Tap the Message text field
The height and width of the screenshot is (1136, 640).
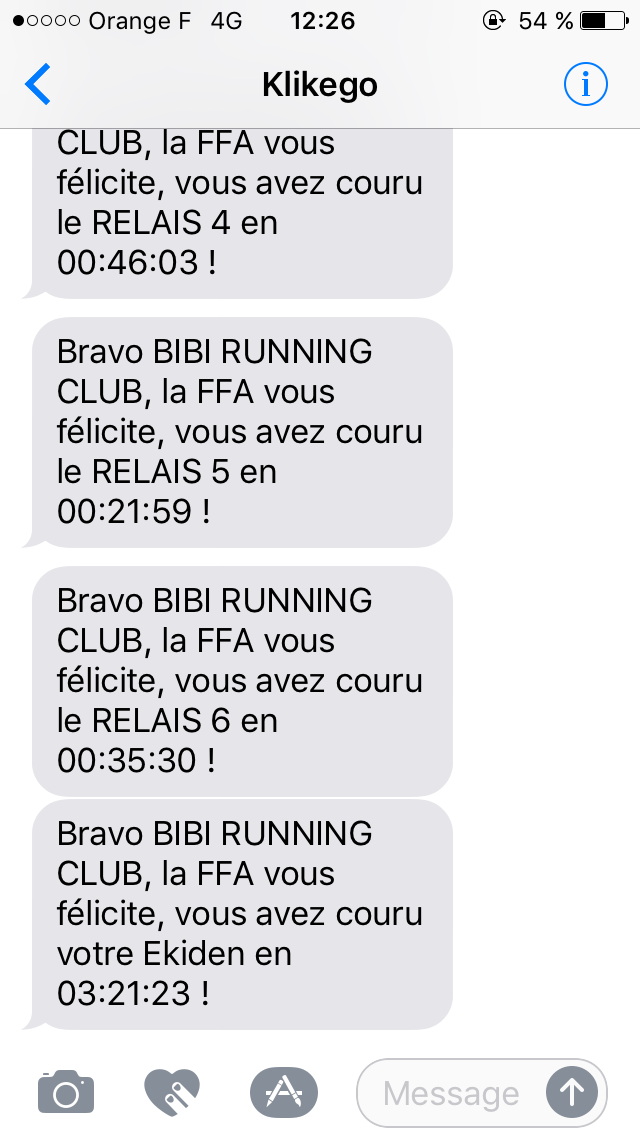[x=451, y=1093]
